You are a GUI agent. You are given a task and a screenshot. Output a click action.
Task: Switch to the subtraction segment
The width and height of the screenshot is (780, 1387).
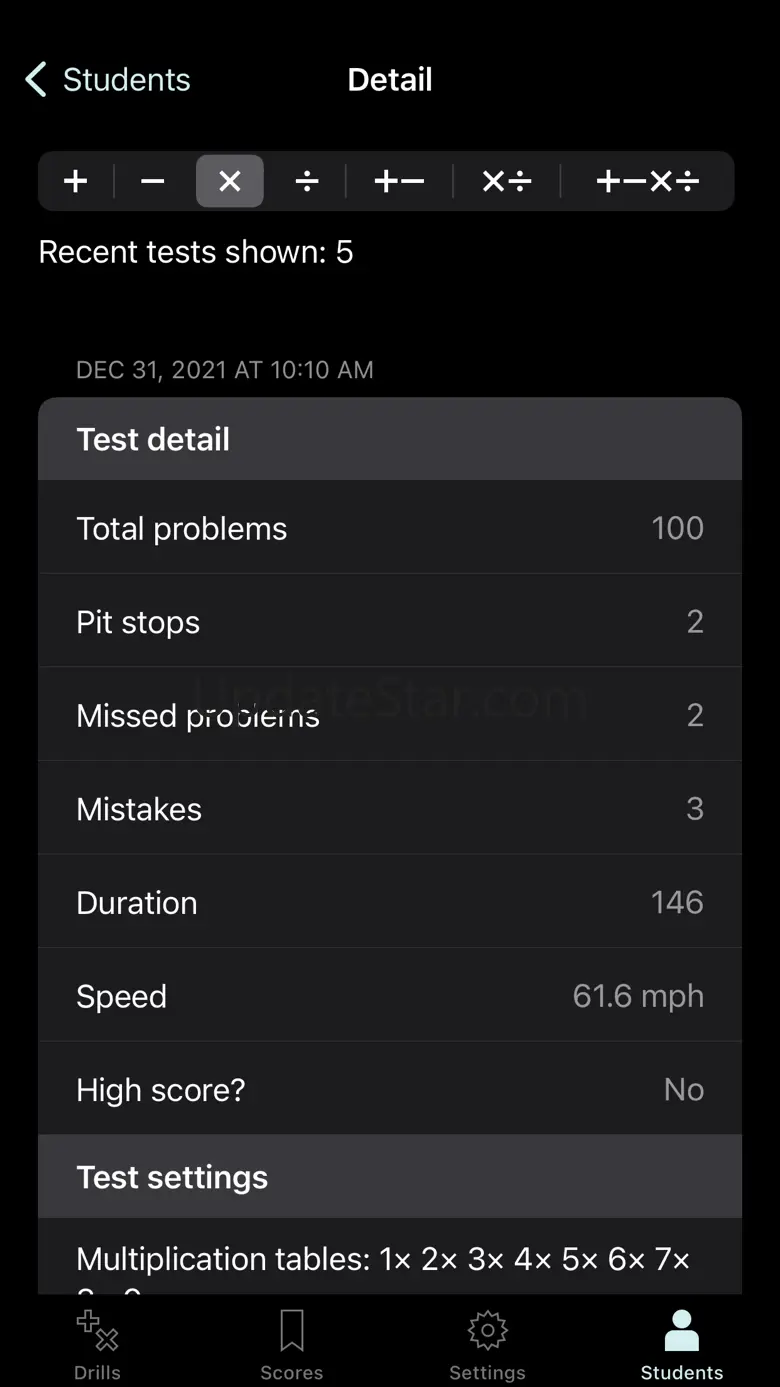[153, 181]
